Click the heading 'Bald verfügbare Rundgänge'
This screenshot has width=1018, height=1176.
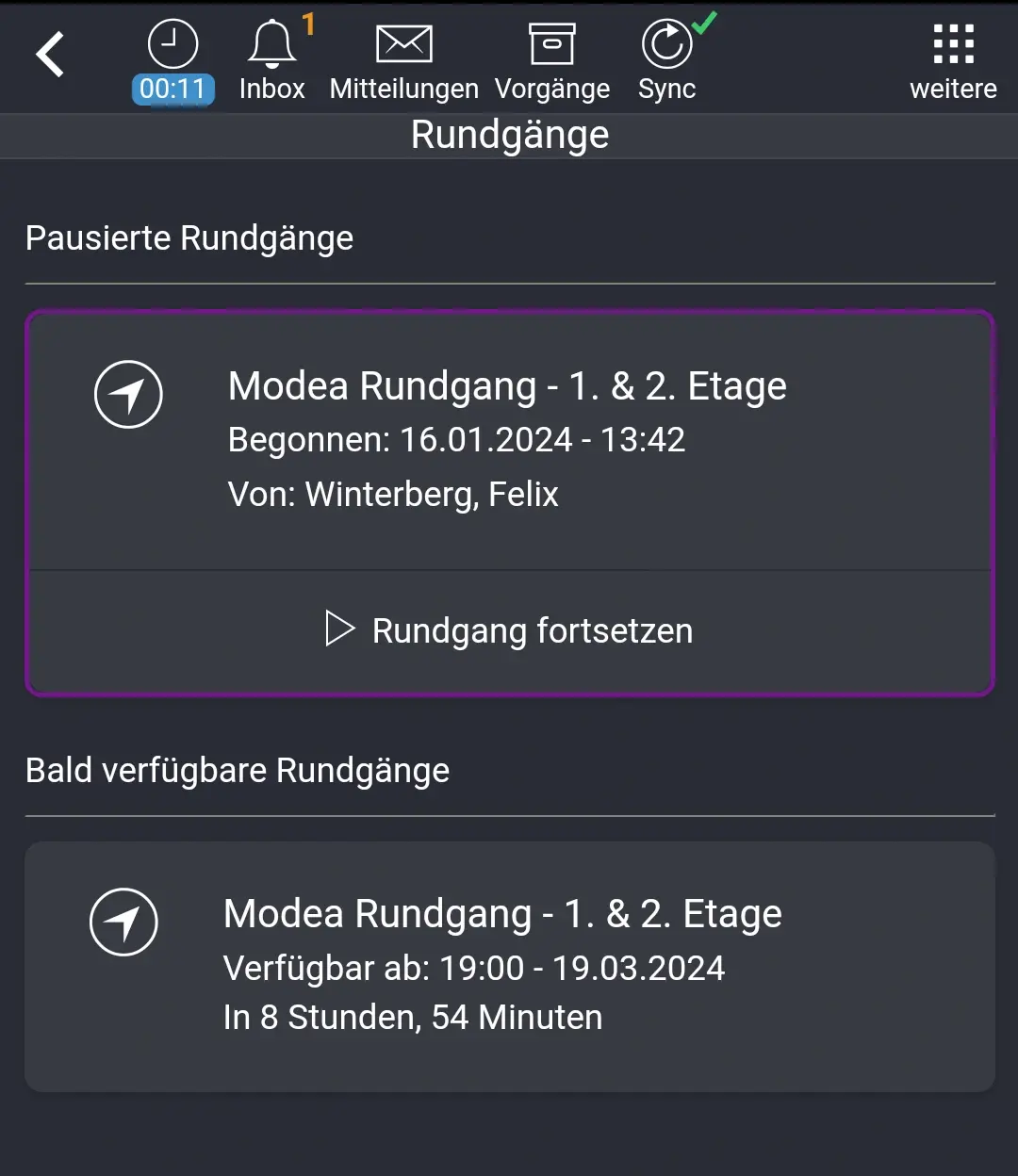(238, 771)
